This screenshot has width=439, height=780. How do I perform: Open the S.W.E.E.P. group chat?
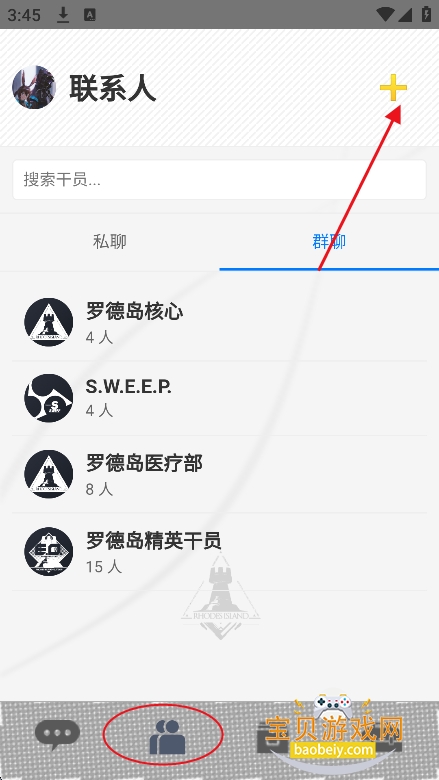[x=219, y=398]
